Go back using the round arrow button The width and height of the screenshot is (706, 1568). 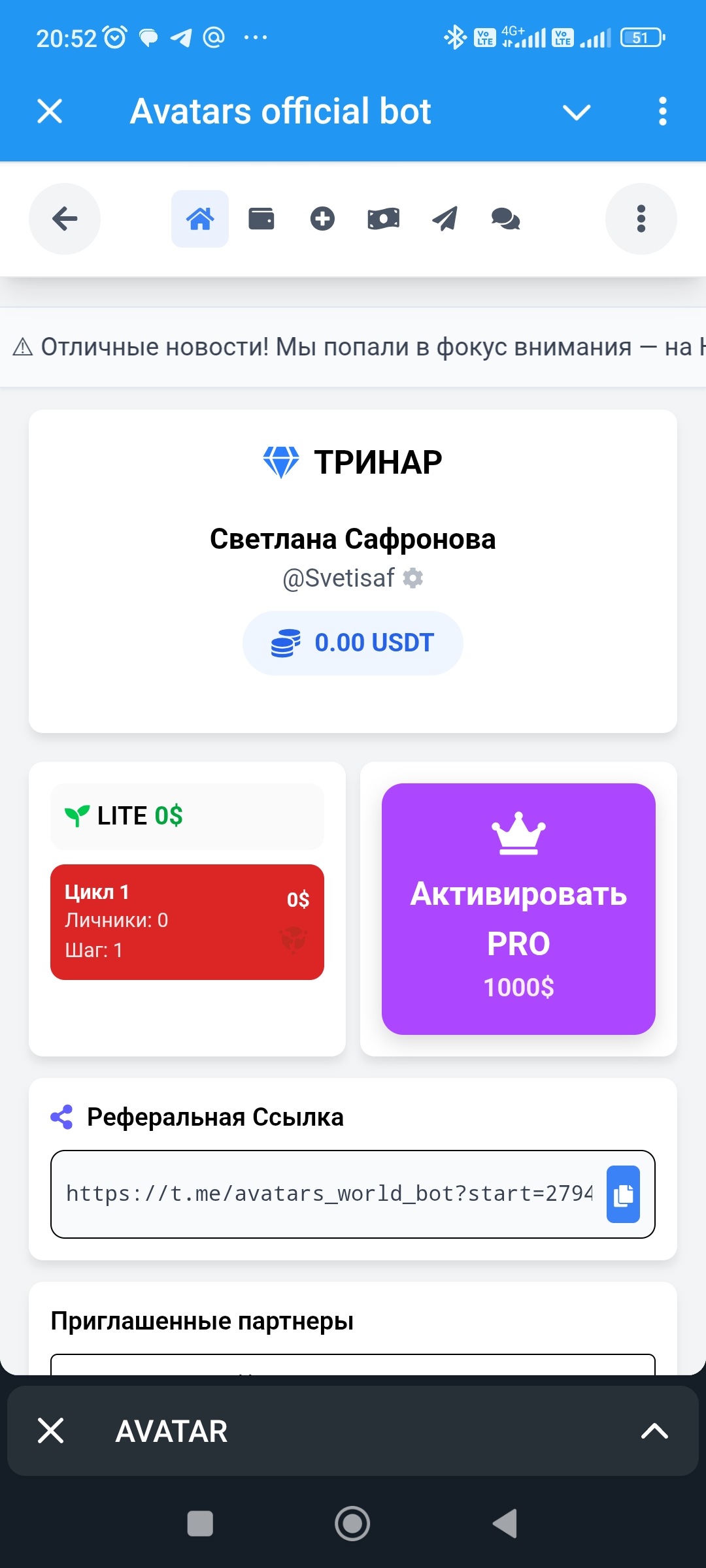click(65, 219)
